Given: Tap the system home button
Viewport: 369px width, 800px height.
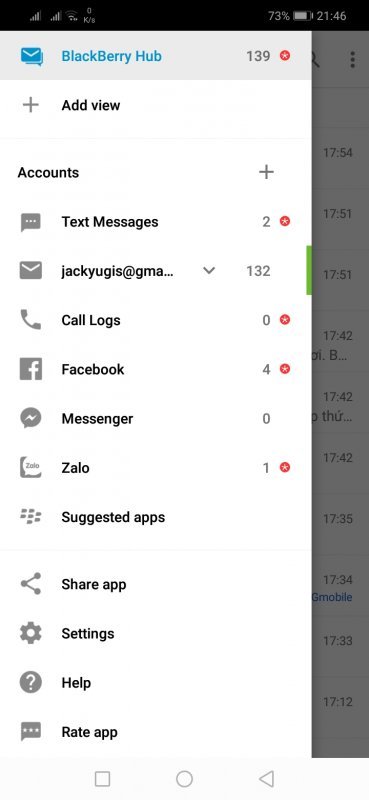Looking at the screenshot, I should [x=184, y=779].
